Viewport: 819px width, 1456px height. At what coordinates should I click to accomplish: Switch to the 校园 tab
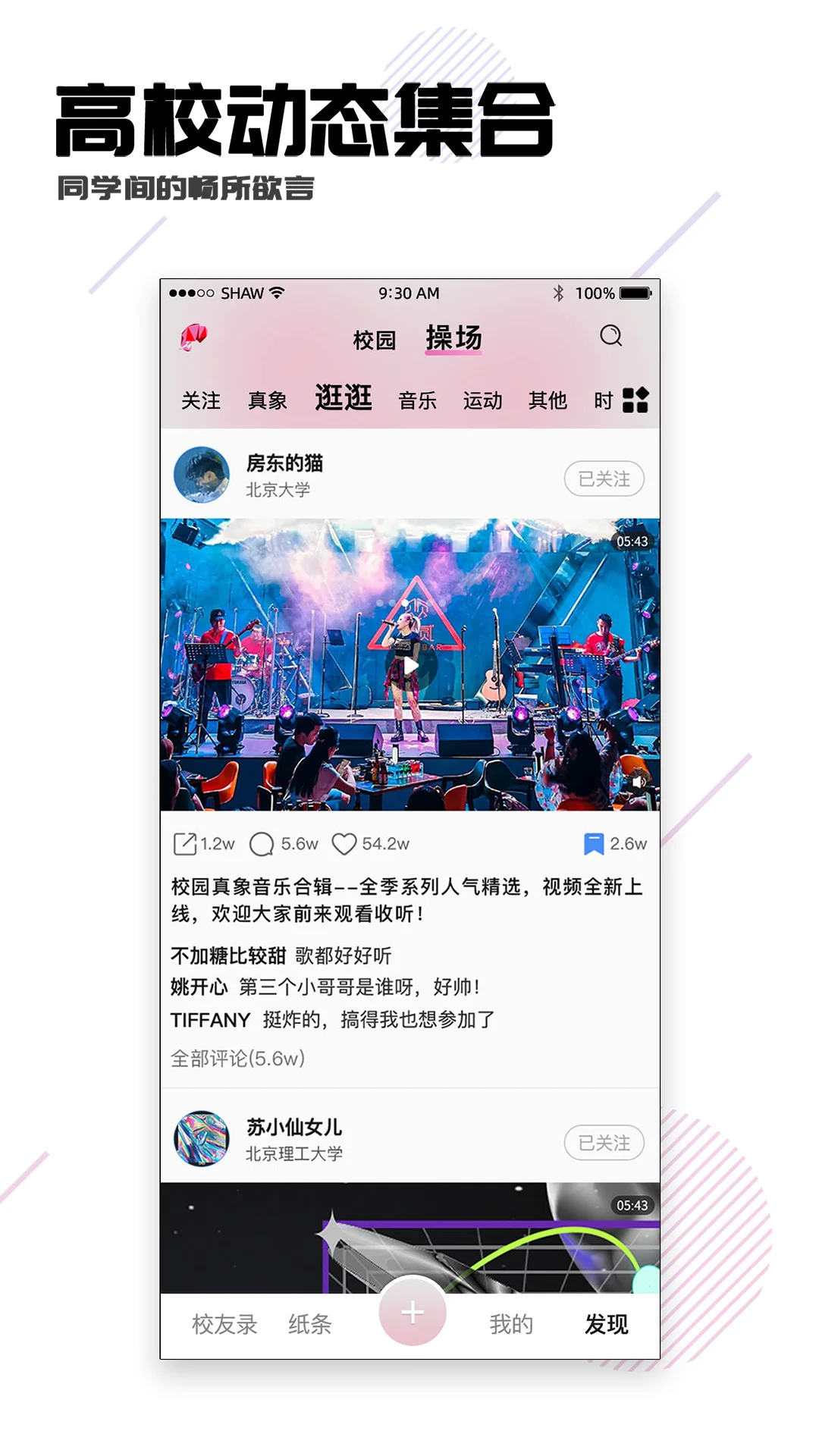(377, 340)
